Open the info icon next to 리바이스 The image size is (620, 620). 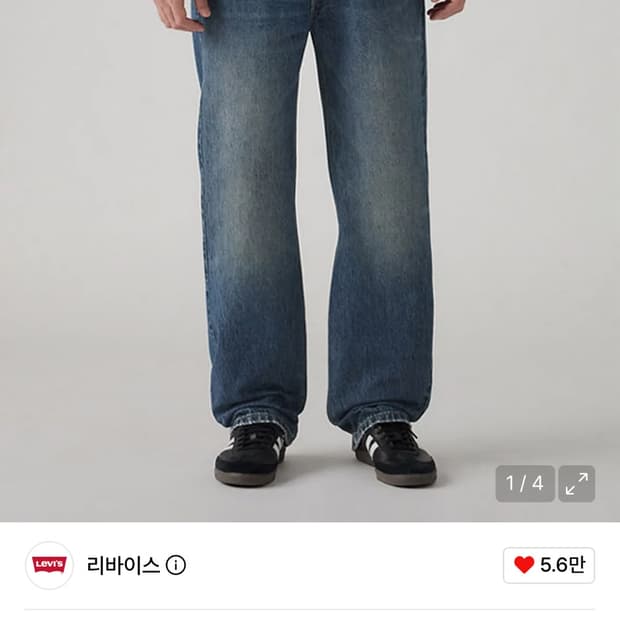pos(176,565)
